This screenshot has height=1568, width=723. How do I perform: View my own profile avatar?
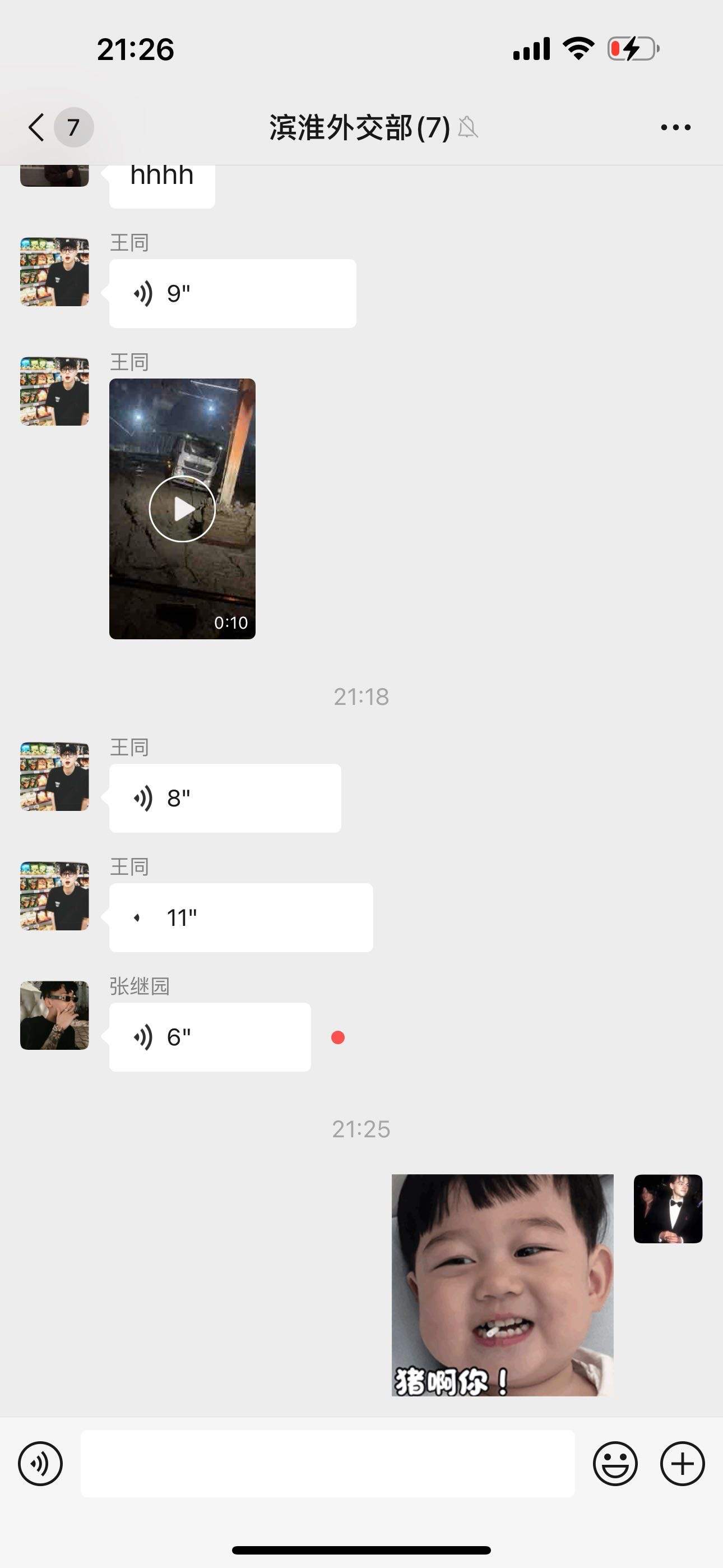point(668,1209)
